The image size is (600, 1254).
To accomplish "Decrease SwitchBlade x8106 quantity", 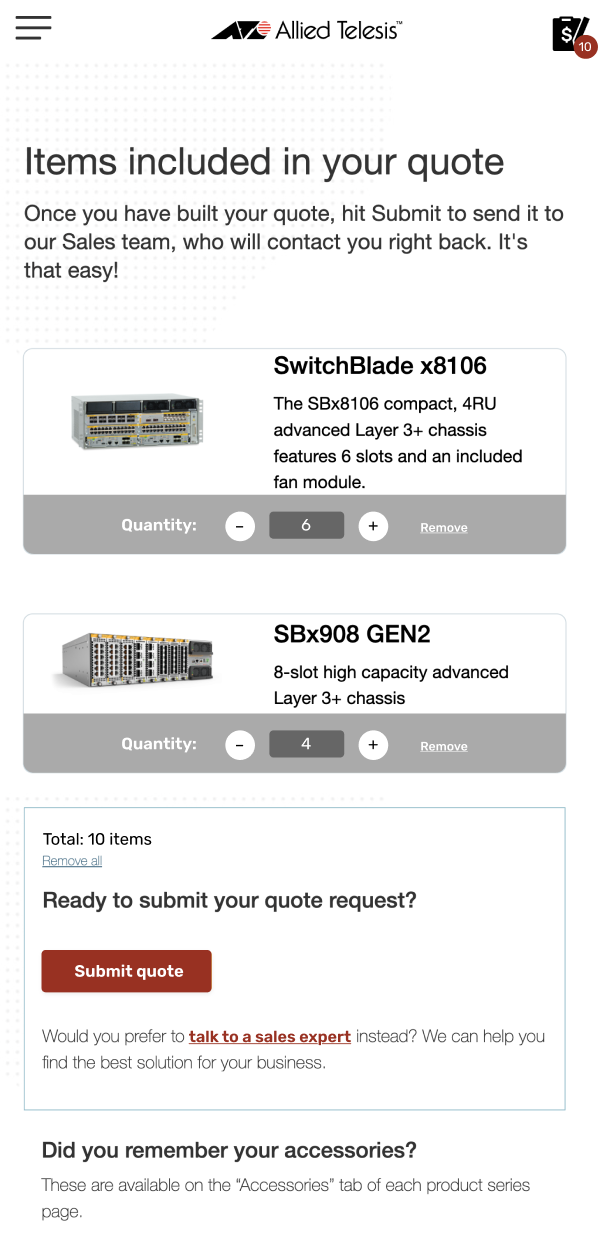I will [240, 525].
